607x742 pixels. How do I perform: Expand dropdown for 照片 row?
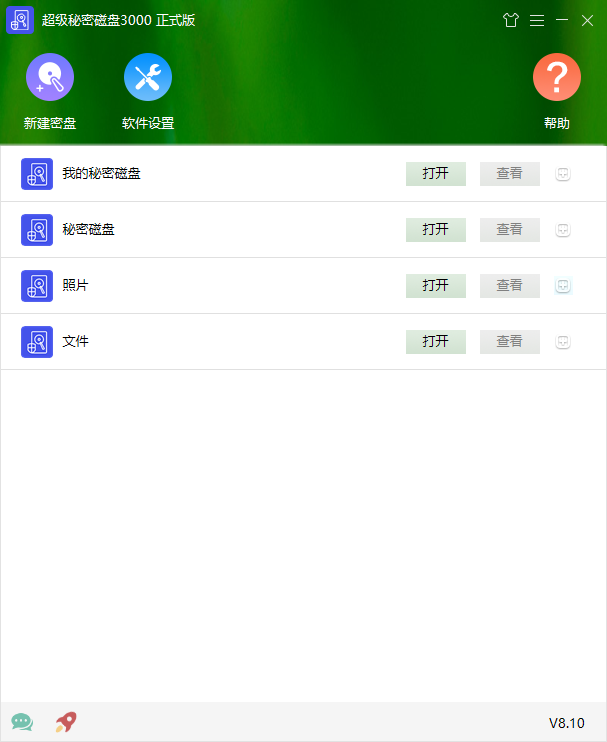coord(563,286)
